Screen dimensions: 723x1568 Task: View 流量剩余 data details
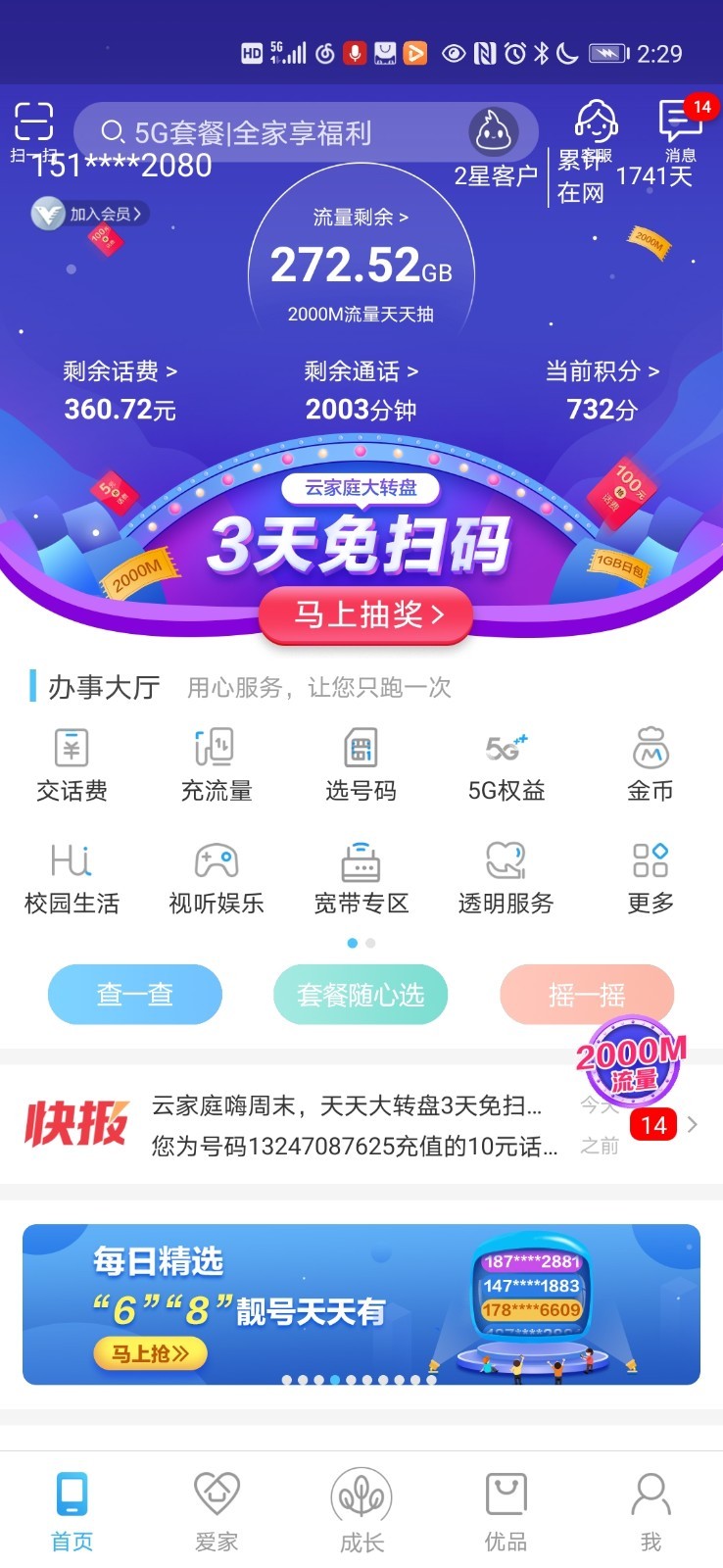tap(361, 218)
